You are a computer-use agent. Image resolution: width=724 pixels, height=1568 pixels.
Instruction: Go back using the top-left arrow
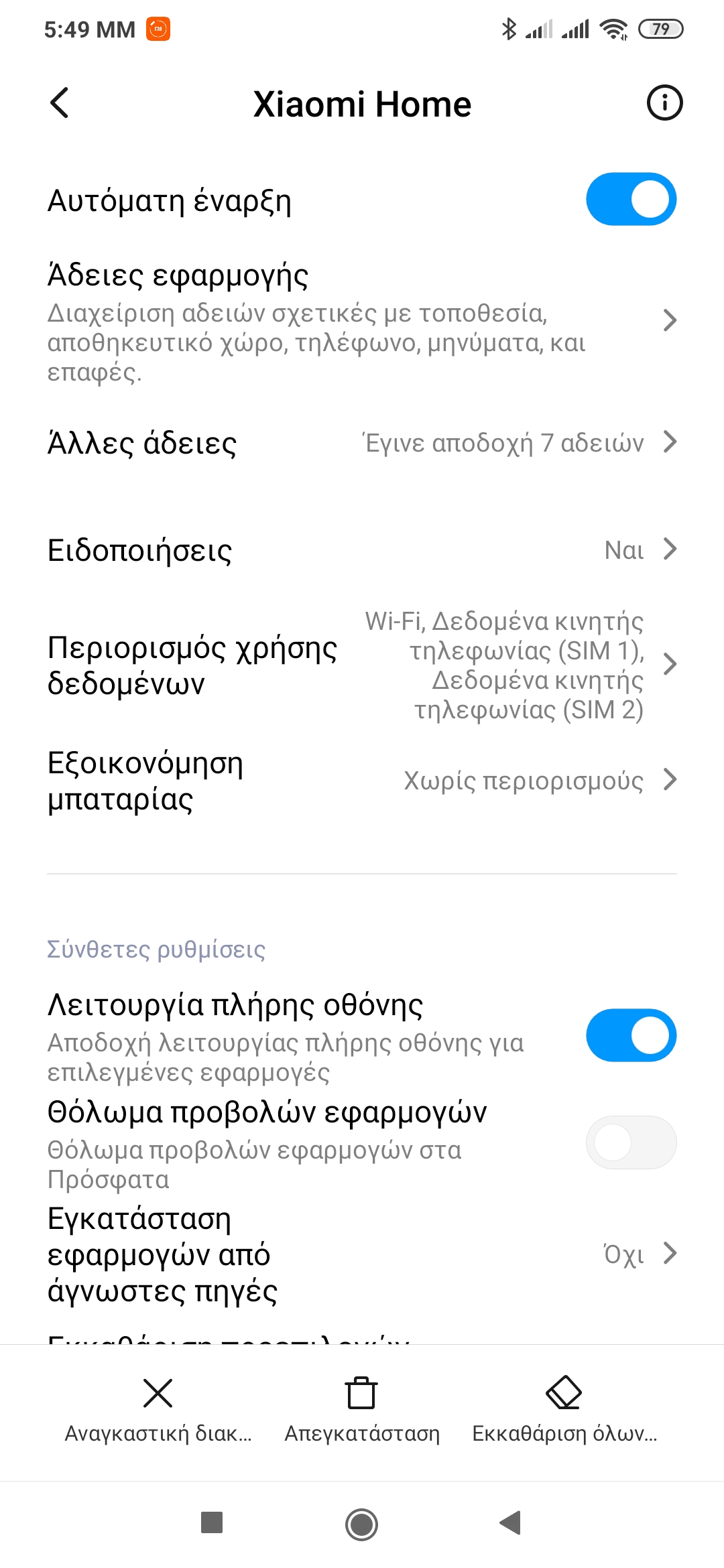60,103
